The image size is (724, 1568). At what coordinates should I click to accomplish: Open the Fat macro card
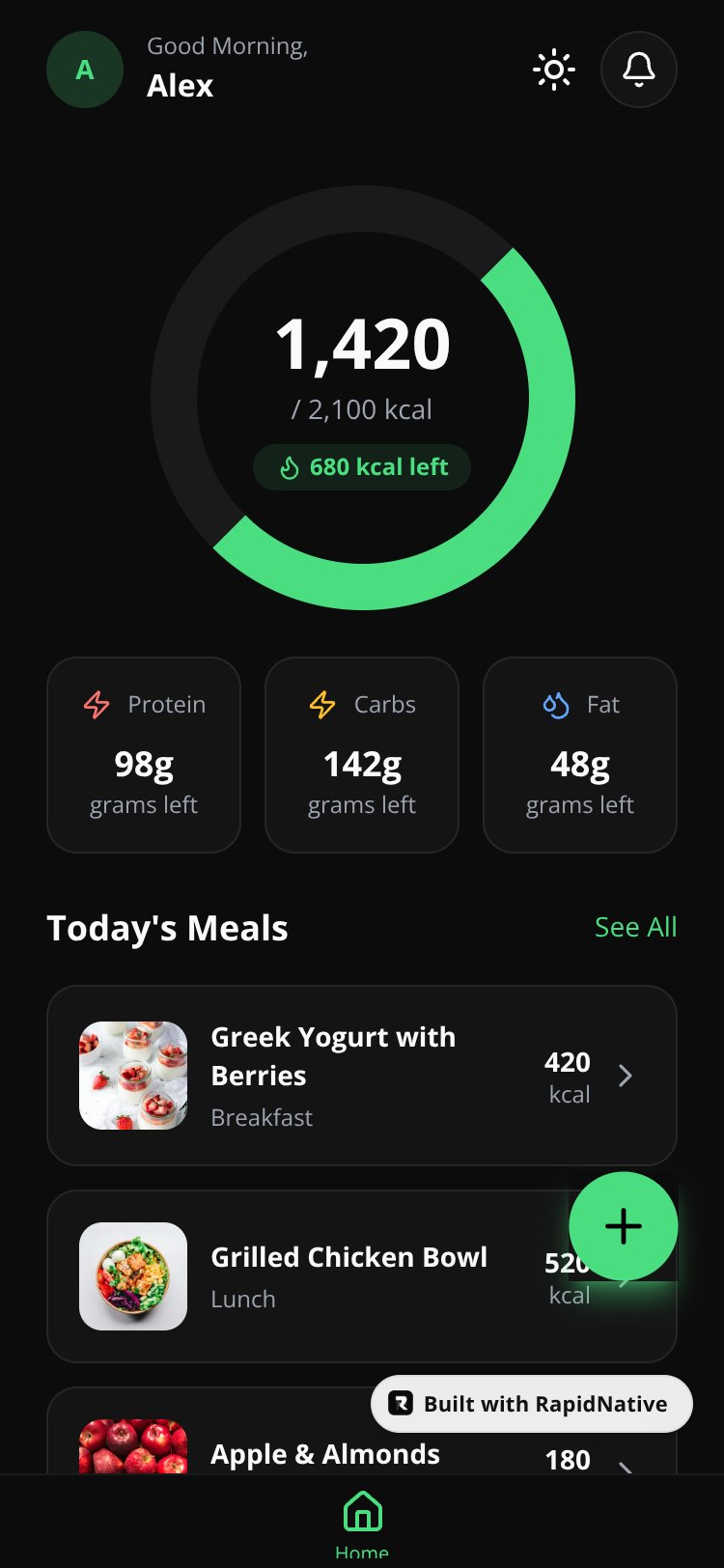[580, 755]
